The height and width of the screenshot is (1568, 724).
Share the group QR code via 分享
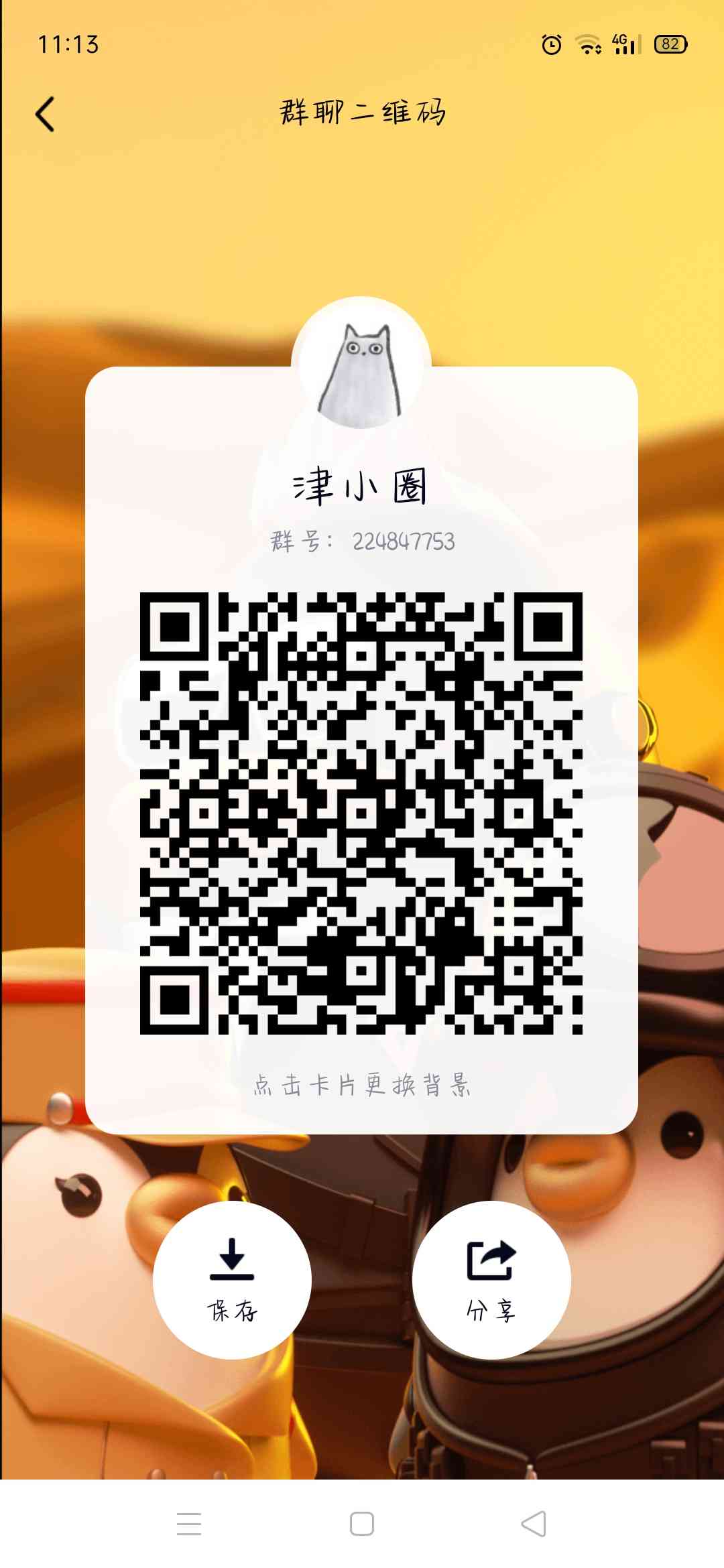coord(491,1280)
